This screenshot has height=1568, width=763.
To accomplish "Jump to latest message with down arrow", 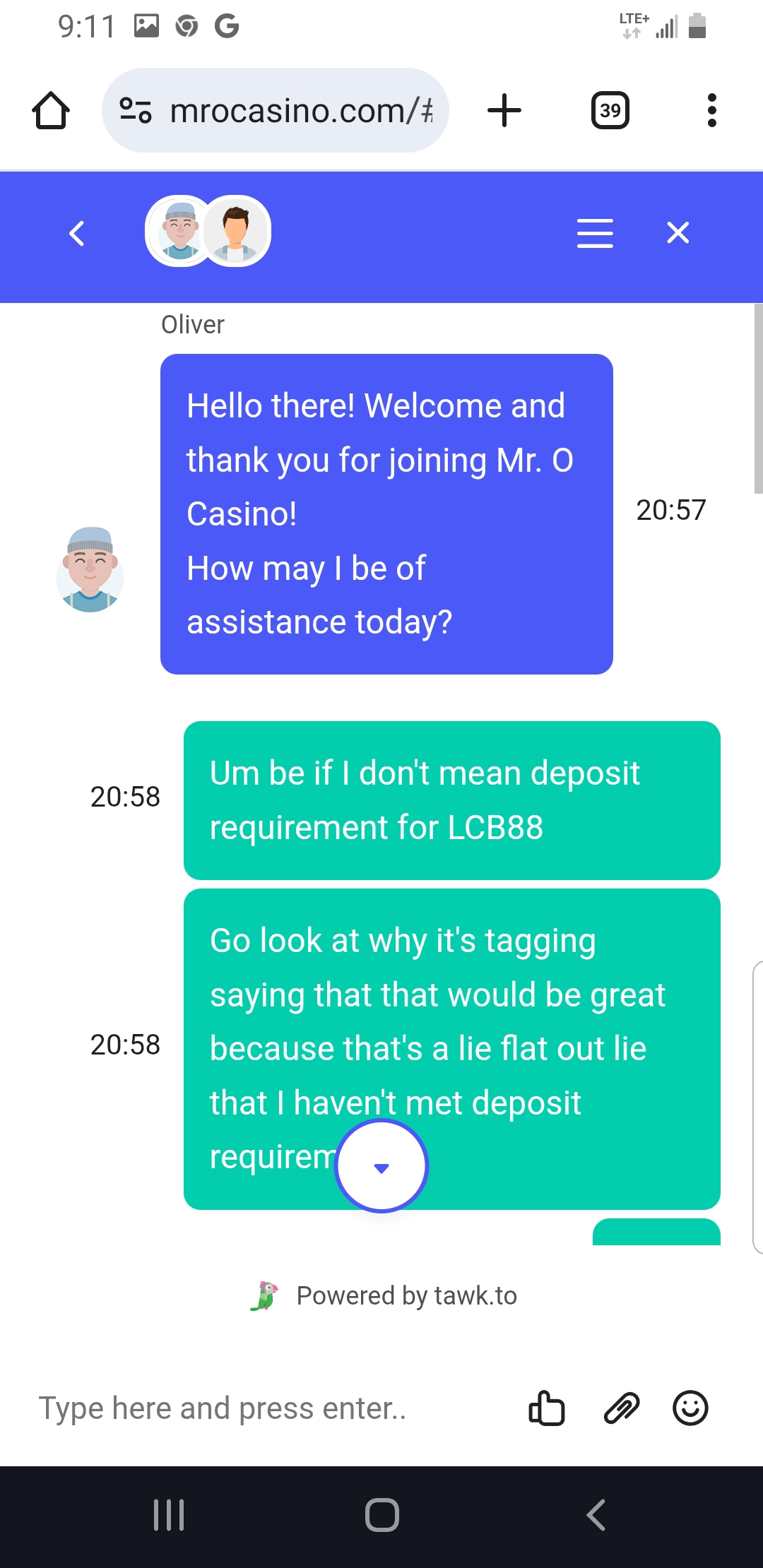I will [381, 1167].
